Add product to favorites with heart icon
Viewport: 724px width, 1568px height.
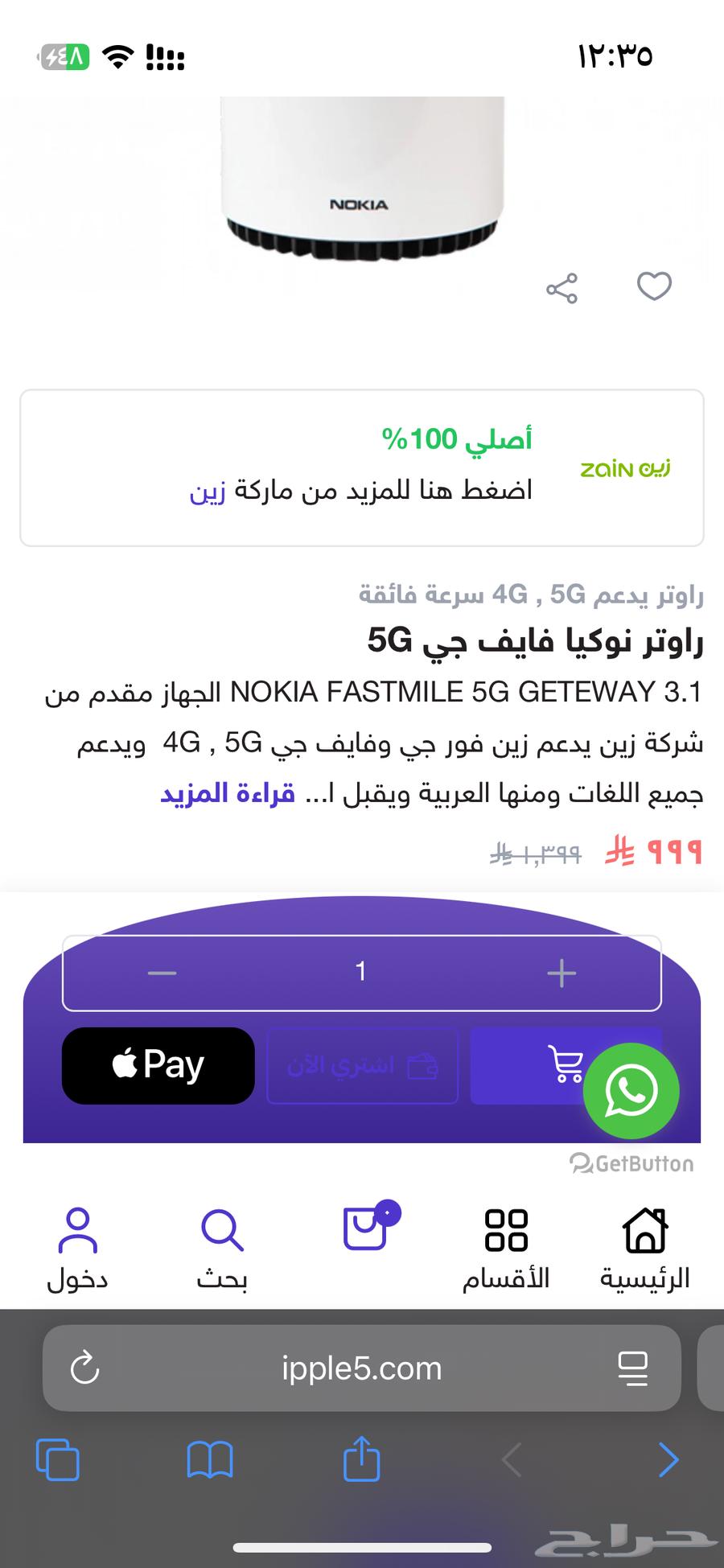(x=654, y=287)
